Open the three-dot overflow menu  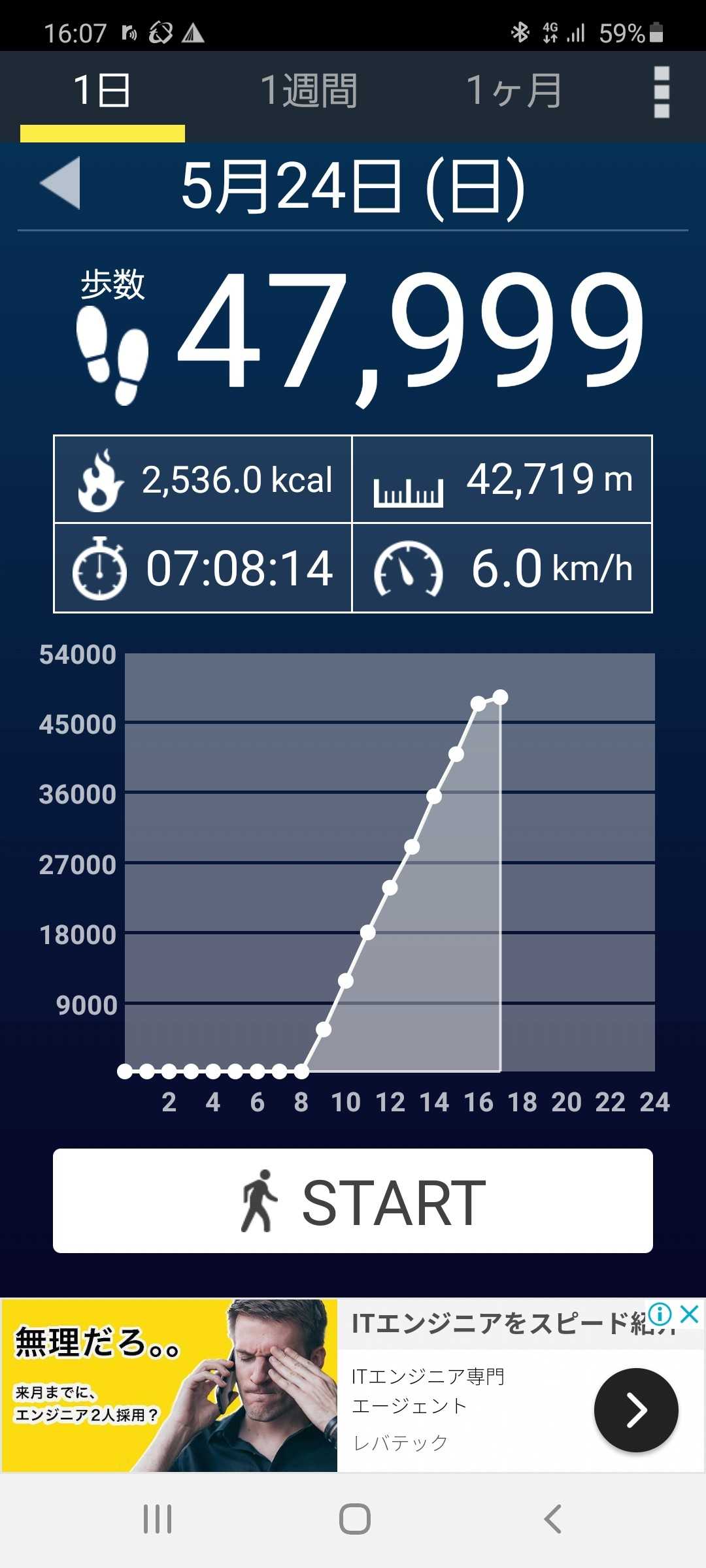pos(662,92)
